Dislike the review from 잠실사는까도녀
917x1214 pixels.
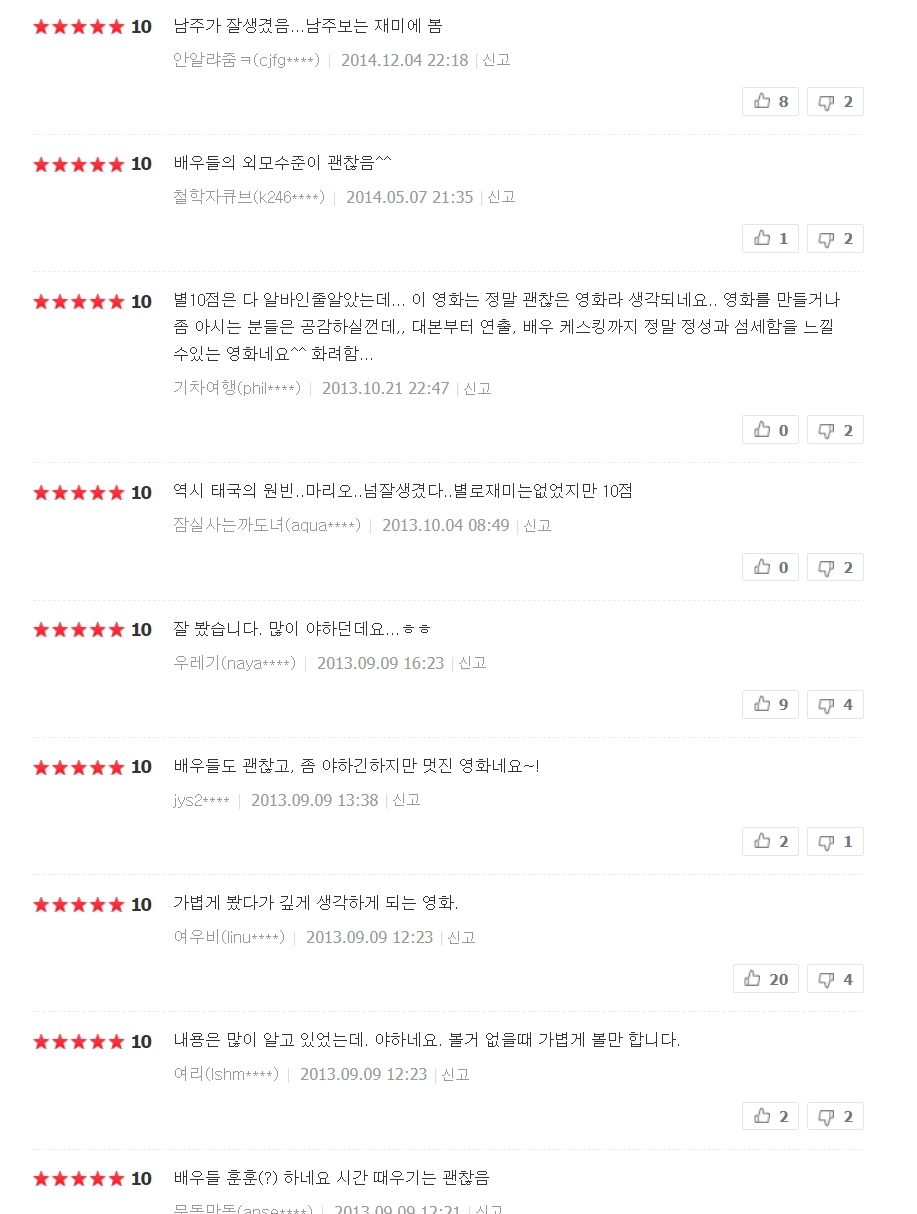(835, 567)
